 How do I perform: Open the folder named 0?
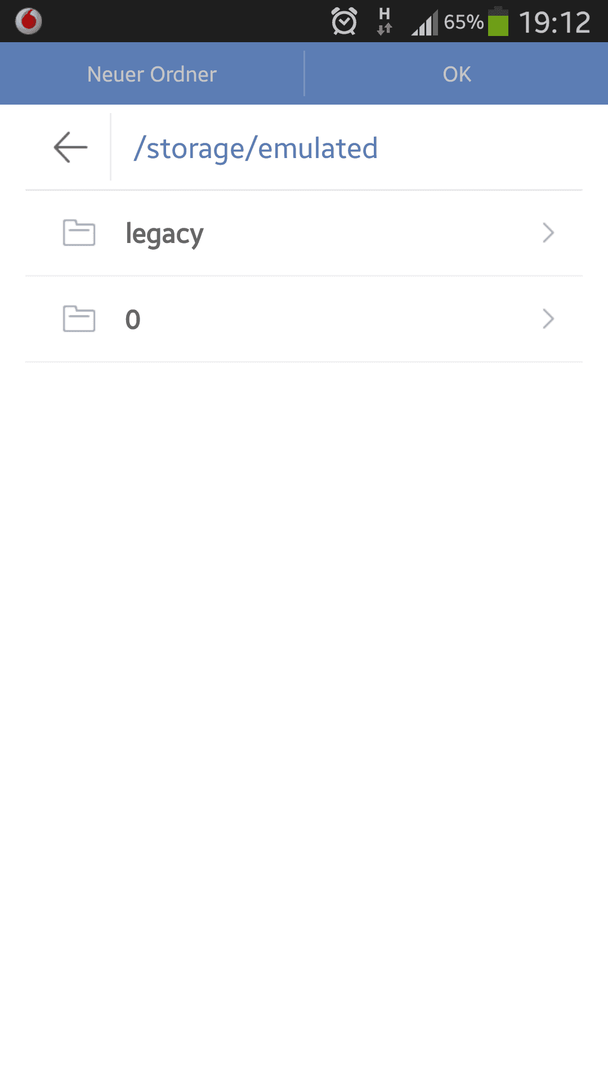pyautogui.click(x=304, y=320)
